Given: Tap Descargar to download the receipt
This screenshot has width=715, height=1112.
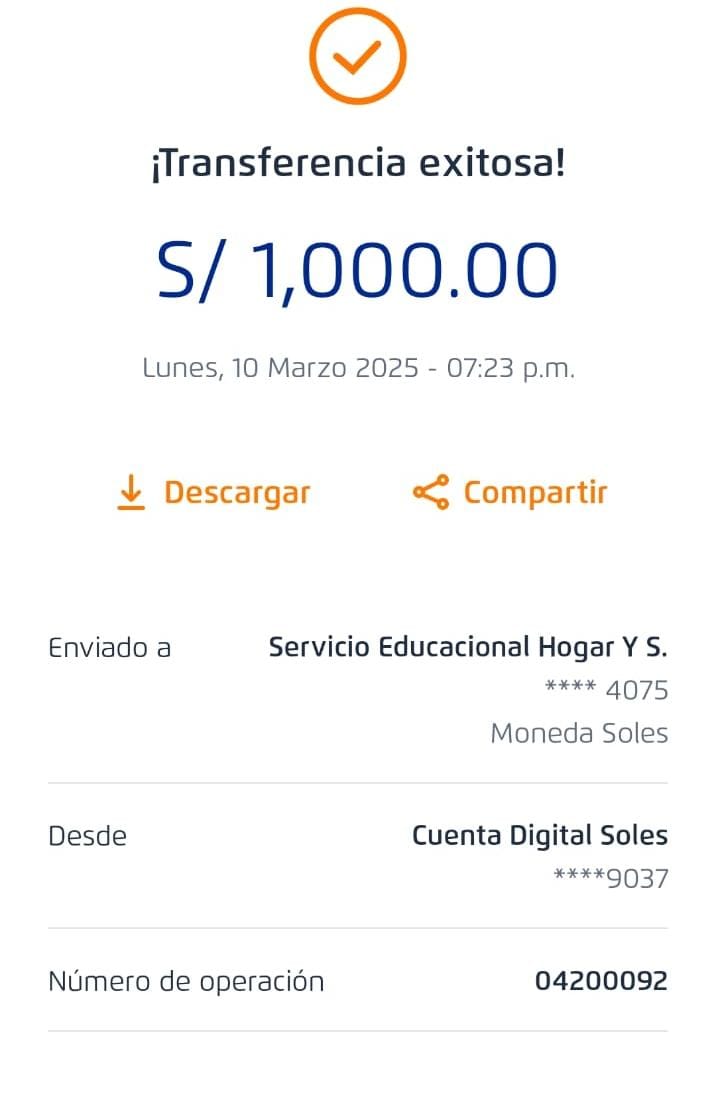Looking at the screenshot, I should pyautogui.click(x=214, y=493).
